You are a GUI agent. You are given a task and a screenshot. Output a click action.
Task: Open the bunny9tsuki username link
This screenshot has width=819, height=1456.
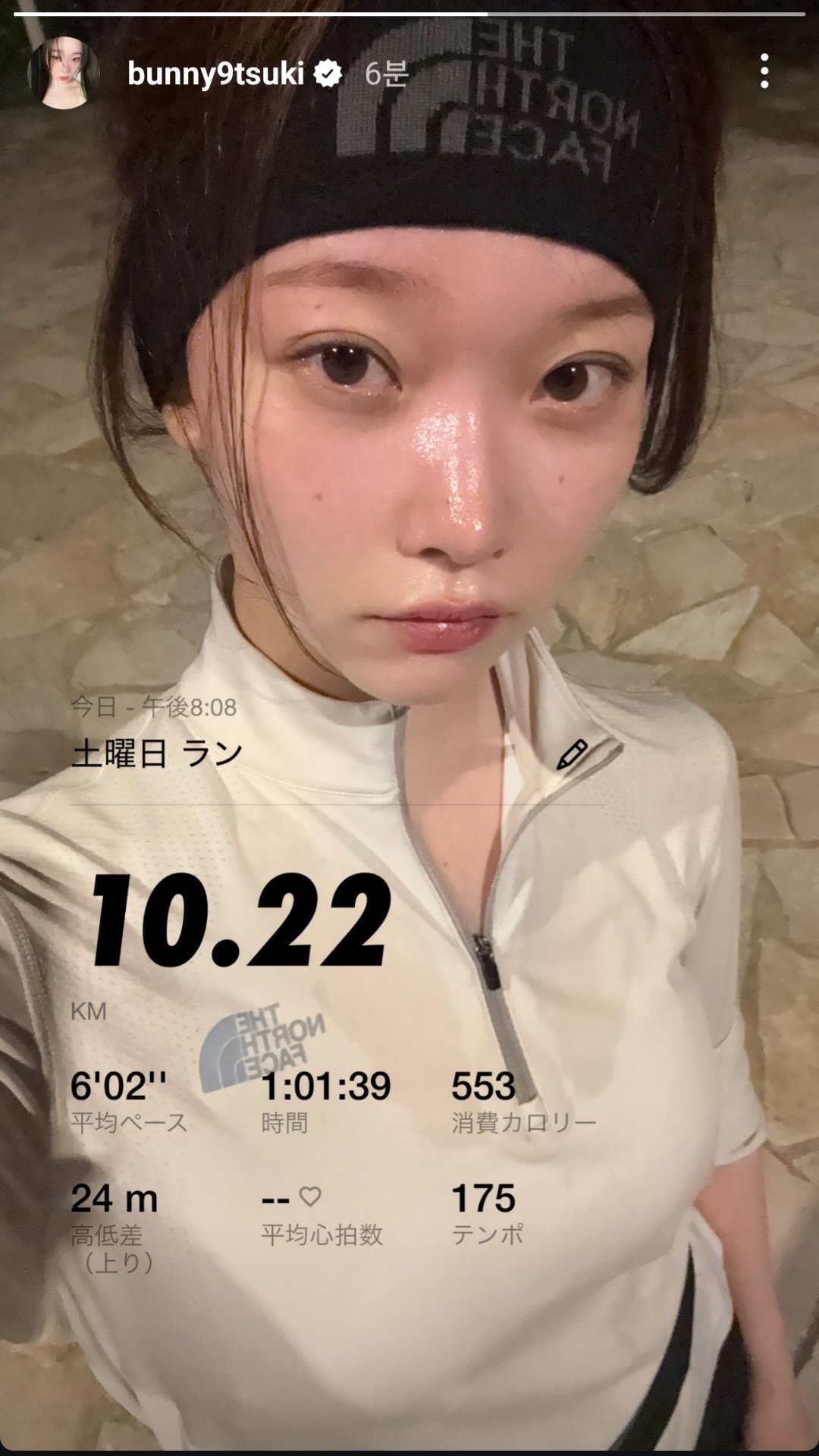coord(215,74)
